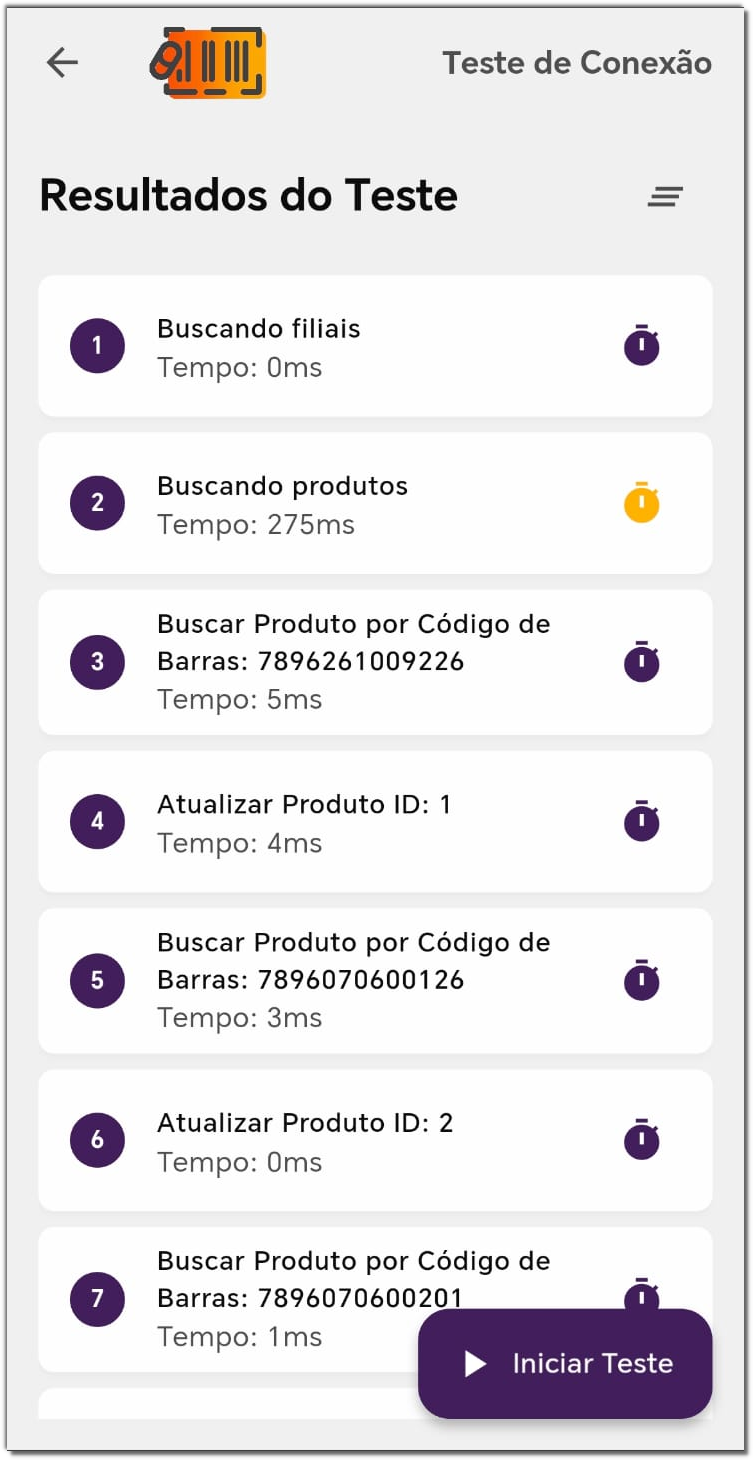The width and height of the screenshot is (753, 1460).
Task: Open result for barcode 7896261009226
Action: [x=375, y=662]
